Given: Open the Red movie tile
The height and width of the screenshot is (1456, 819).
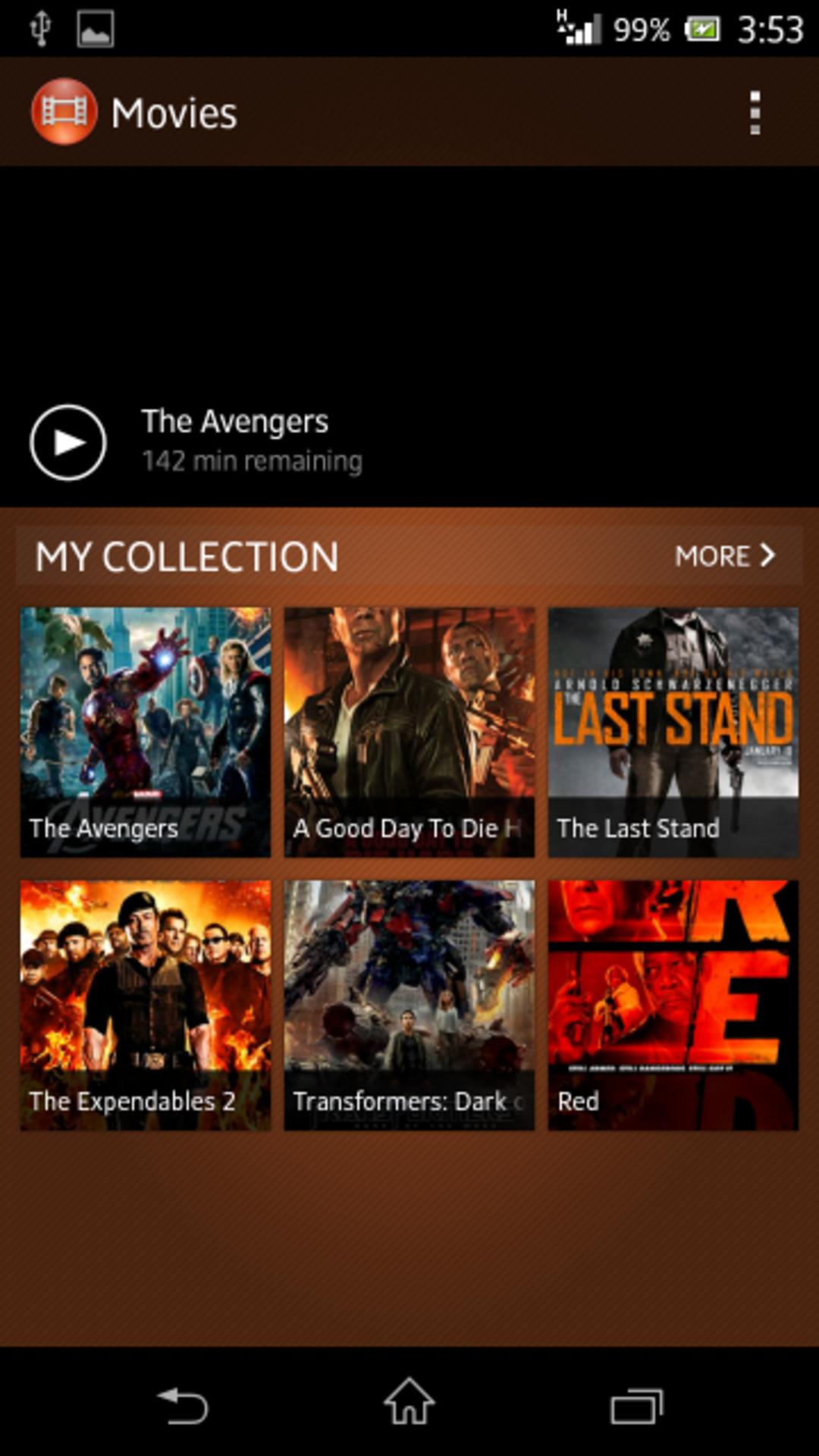Looking at the screenshot, I should coord(673,1006).
